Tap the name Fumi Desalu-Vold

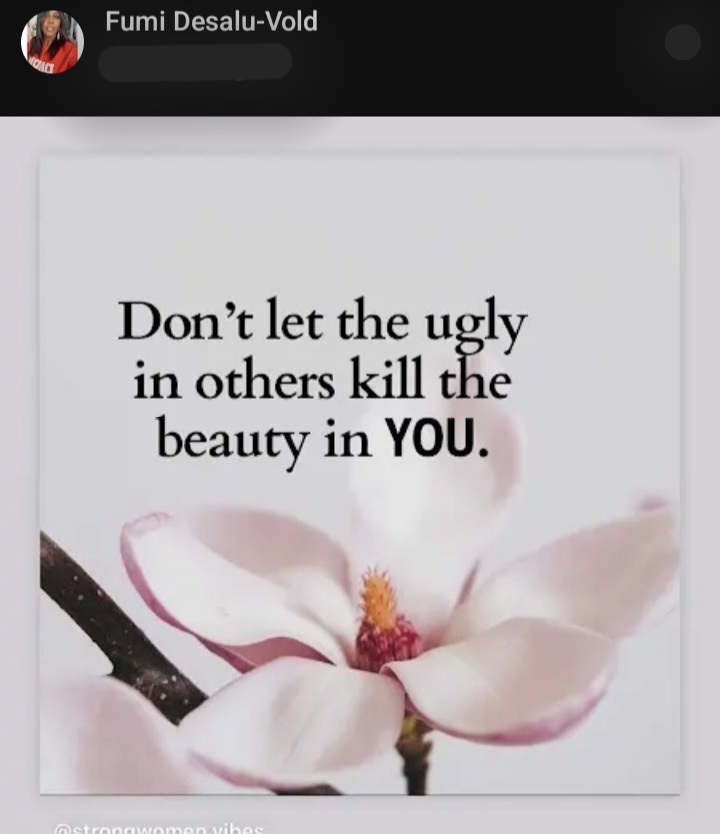tap(211, 21)
